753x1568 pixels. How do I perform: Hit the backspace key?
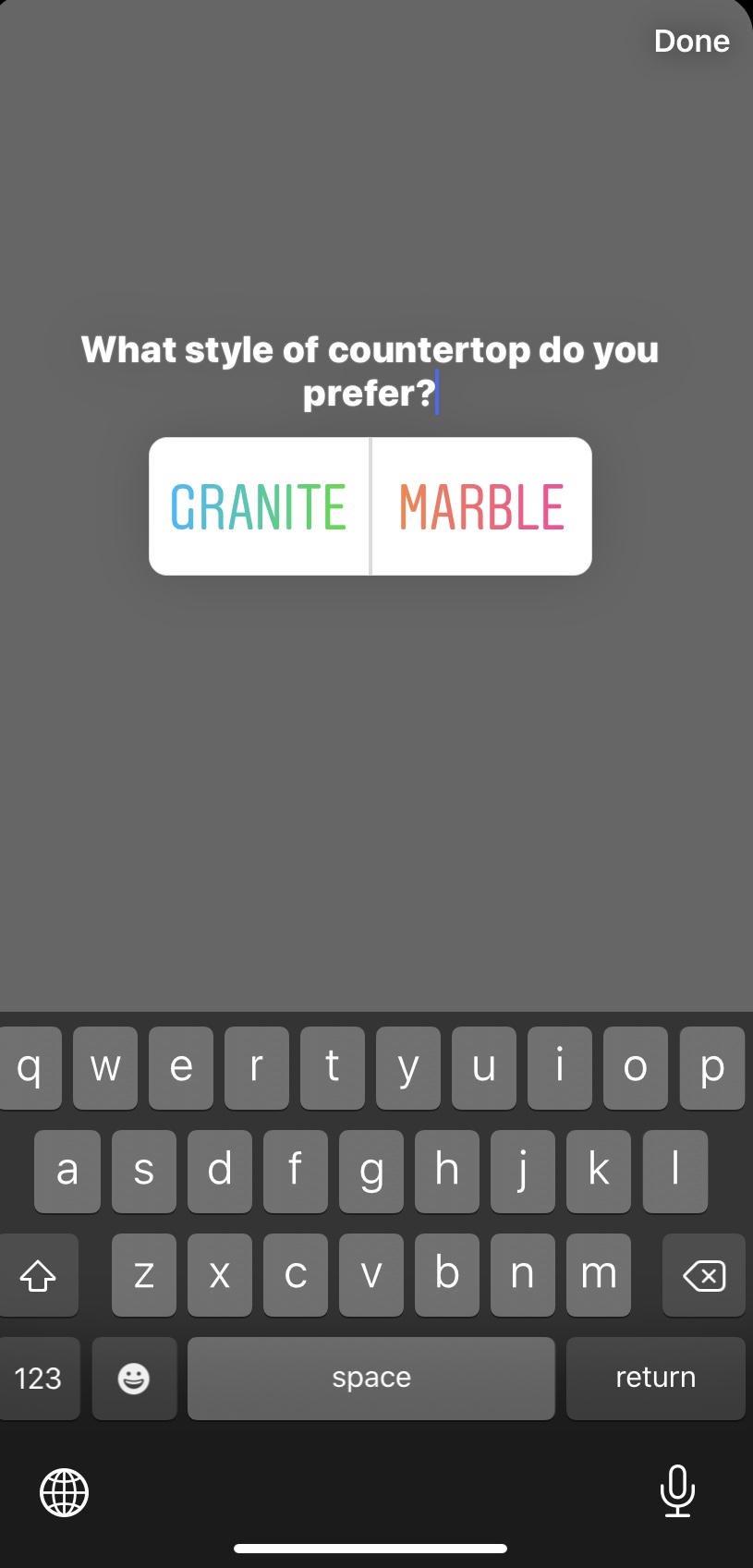[703, 1276]
